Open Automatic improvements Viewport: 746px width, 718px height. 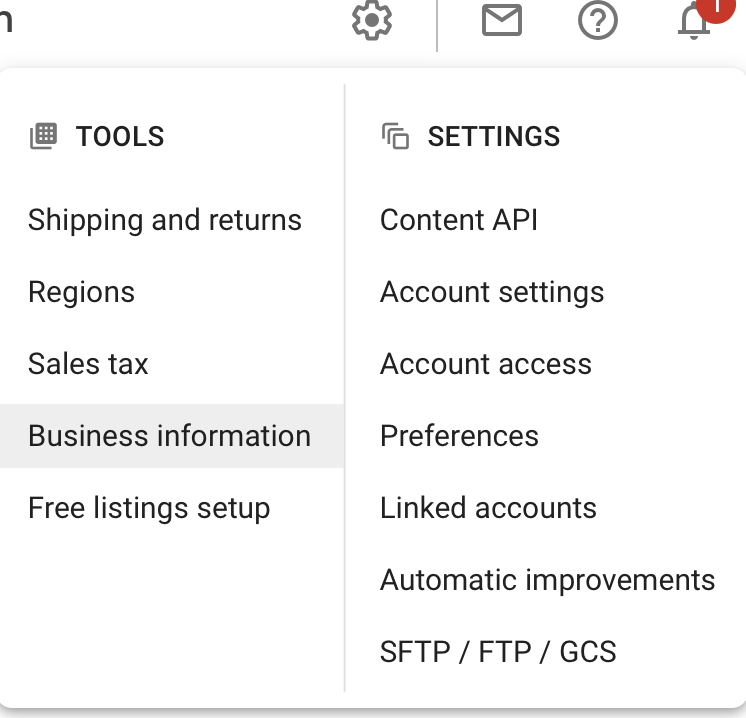(x=548, y=580)
